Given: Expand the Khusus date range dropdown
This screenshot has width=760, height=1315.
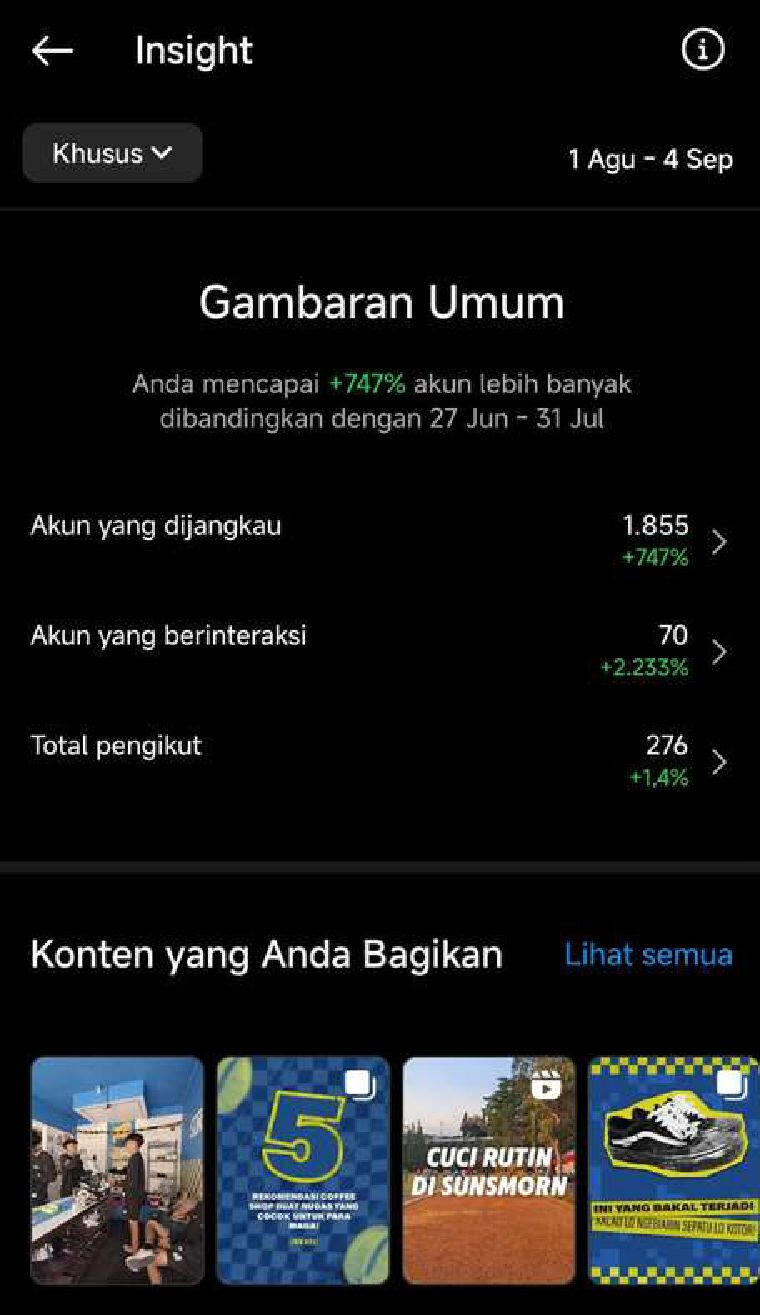Looking at the screenshot, I should [x=113, y=153].
